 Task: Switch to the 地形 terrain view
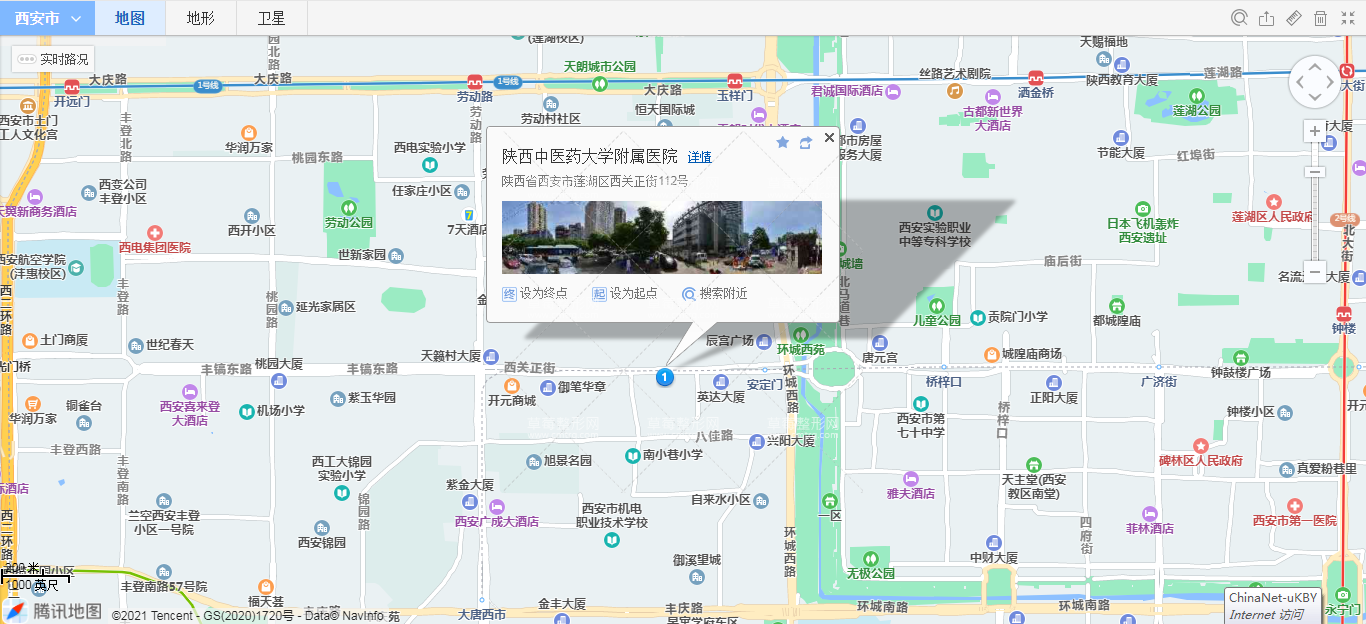coord(200,18)
